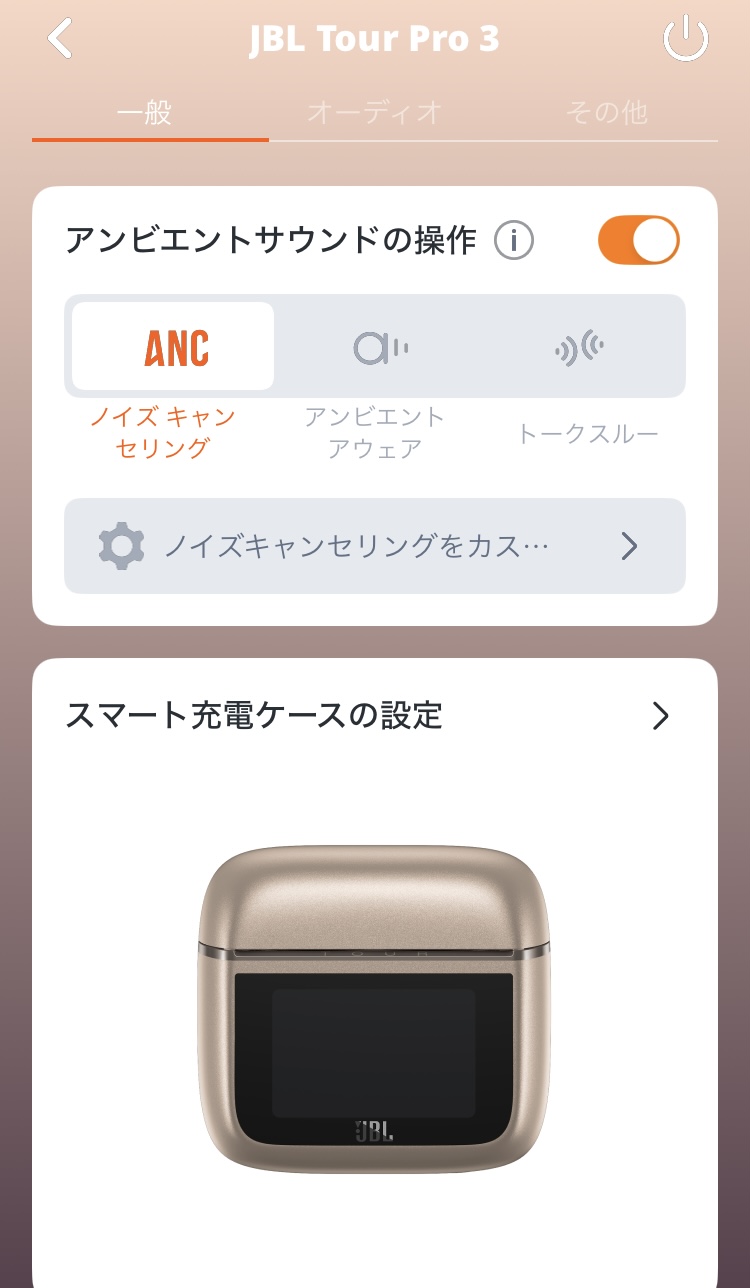Image resolution: width=750 pixels, height=1288 pixels.
Task: Go back using the top-left arrow
Action: point(61,39)
